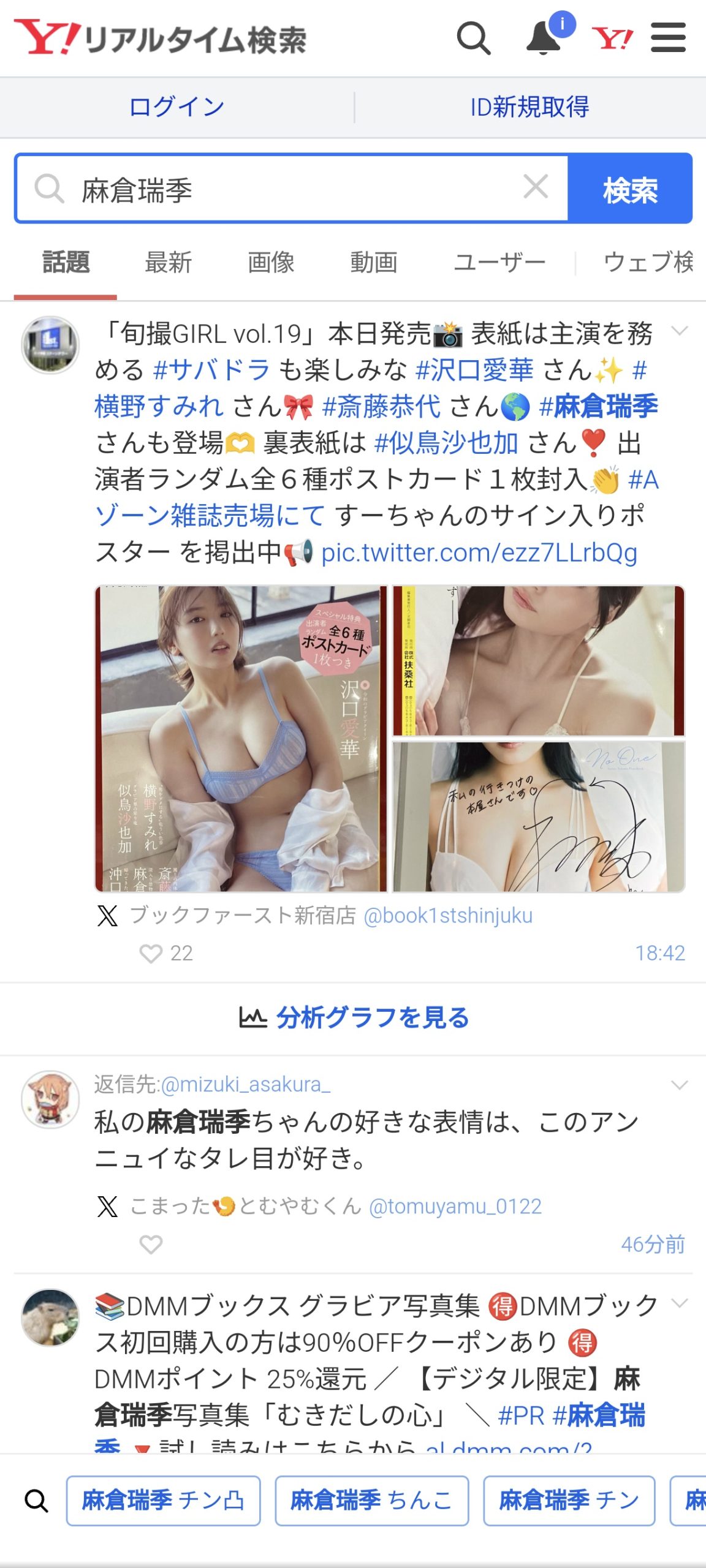706x1568 pixels.
Task: Open the hamburger menu
Action: pos(668,38)
